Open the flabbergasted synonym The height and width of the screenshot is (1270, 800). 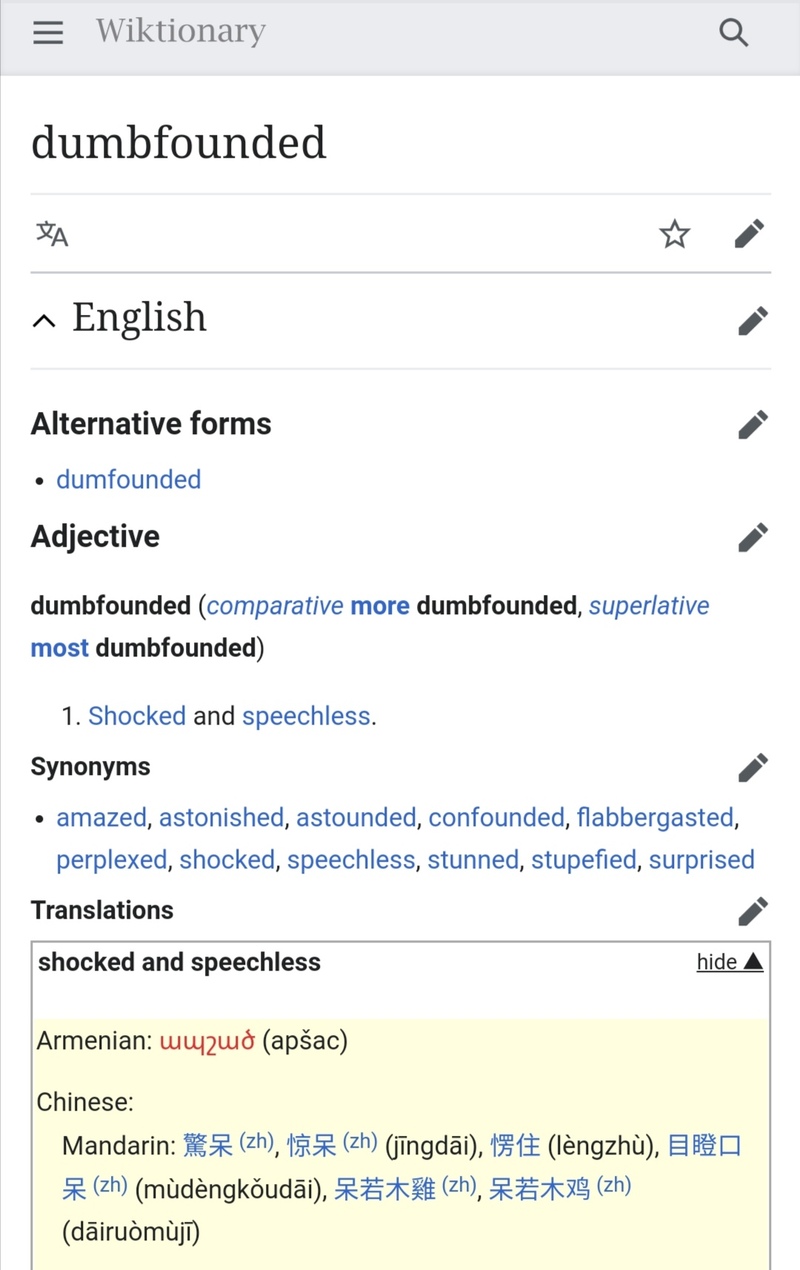tap(655, 817)
